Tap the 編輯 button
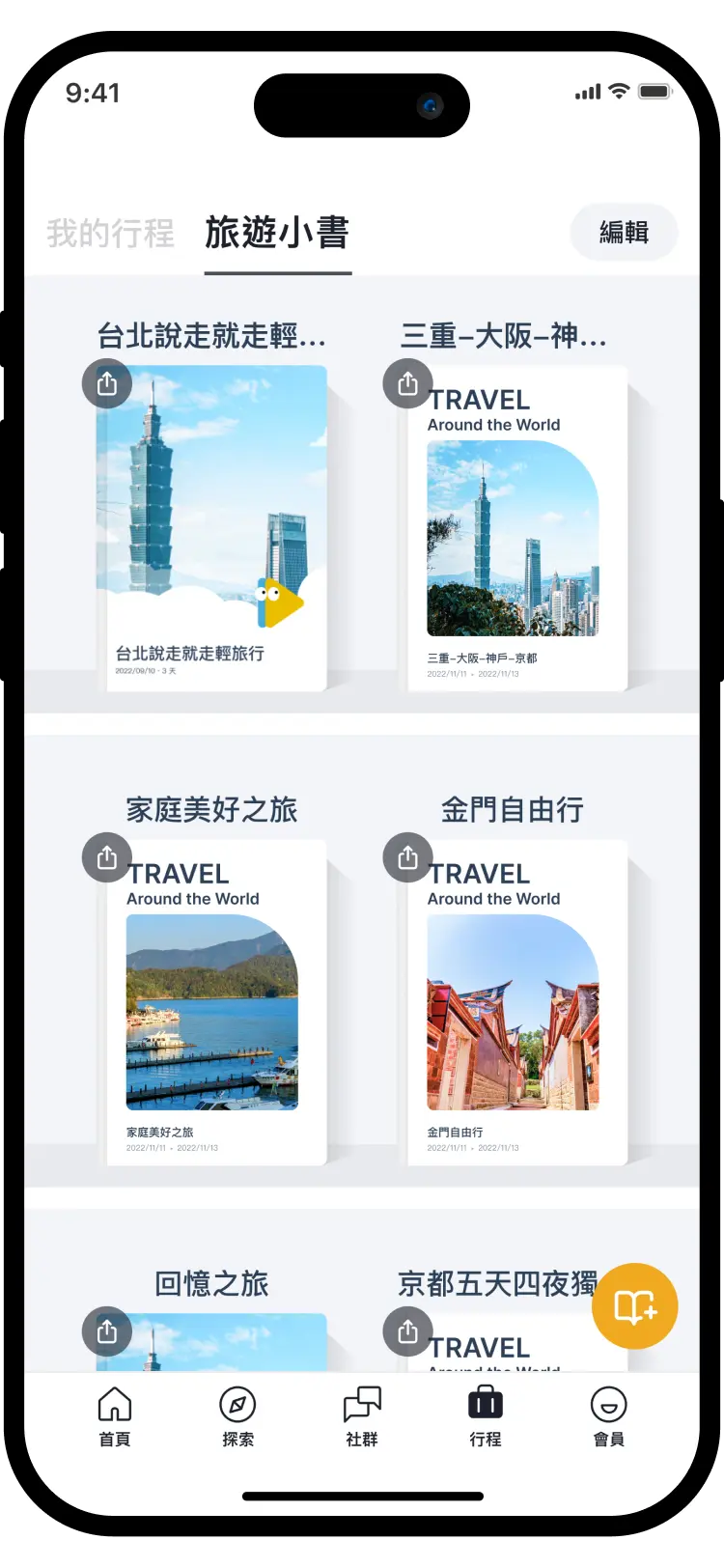 coord(624,232)
